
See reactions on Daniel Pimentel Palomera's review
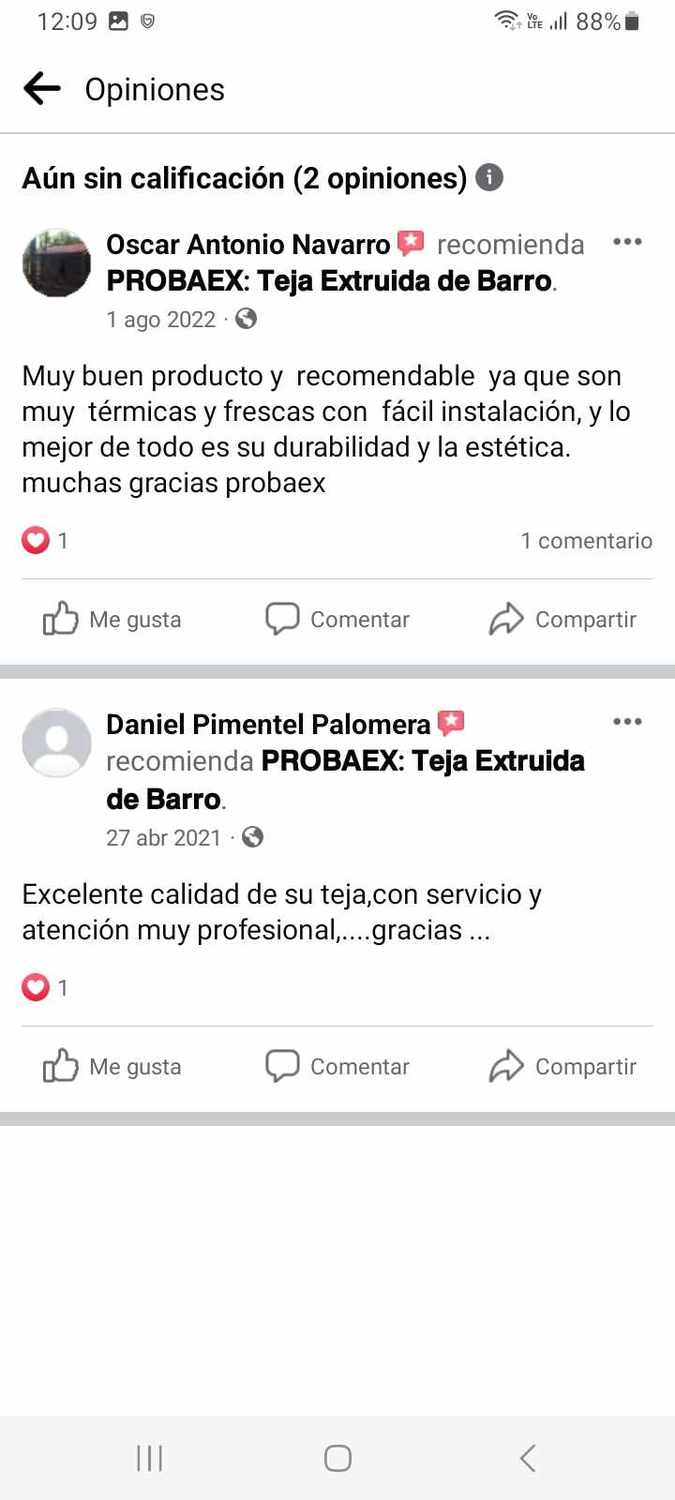45,988
